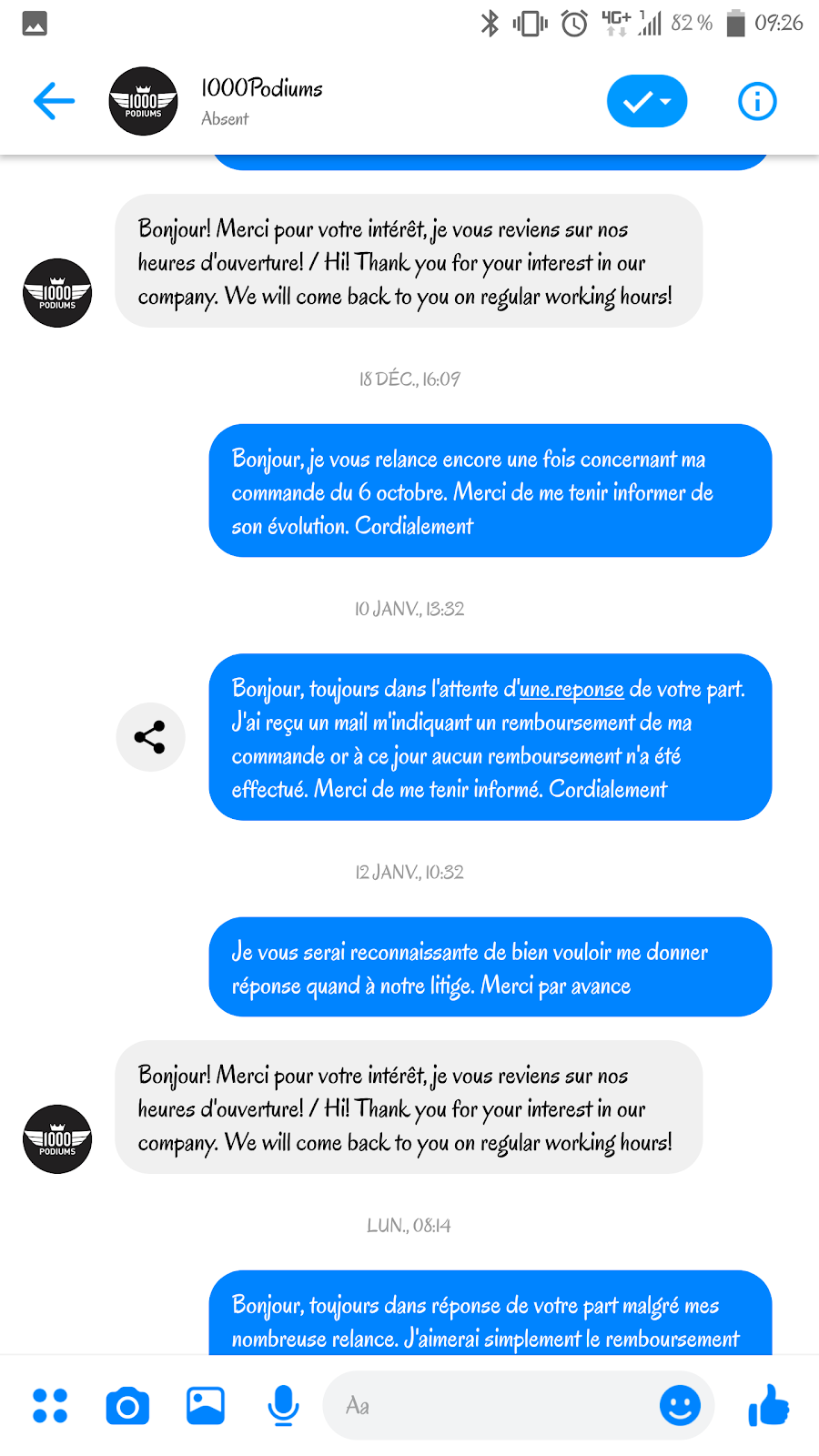819x1456 pixels.
Task: Open the photo gallery picker
Action: click(206, 1406)
